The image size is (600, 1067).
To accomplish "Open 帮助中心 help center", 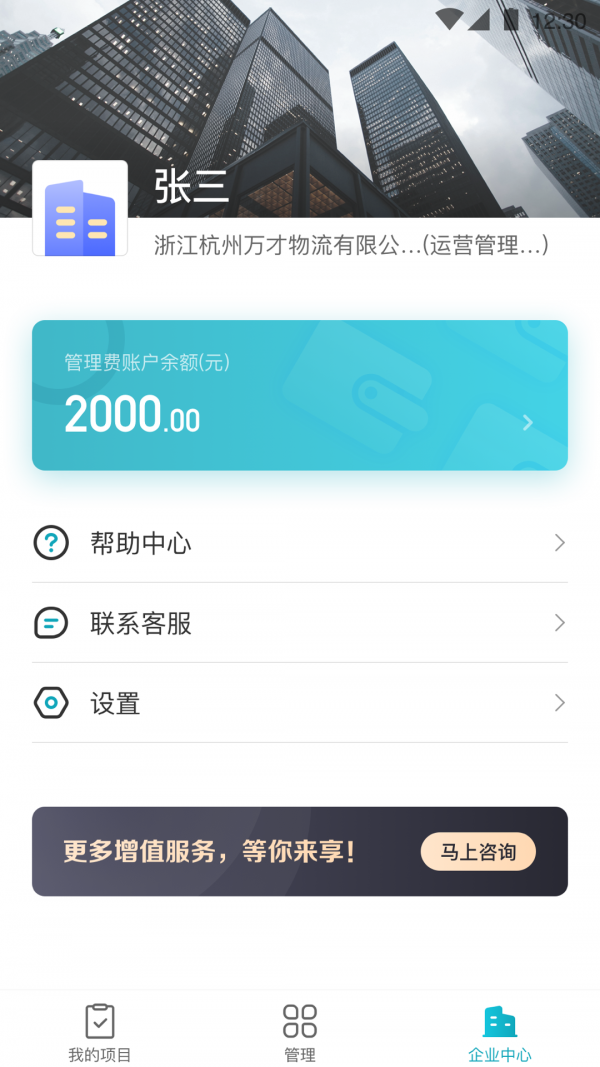I will tap(300, 543).
